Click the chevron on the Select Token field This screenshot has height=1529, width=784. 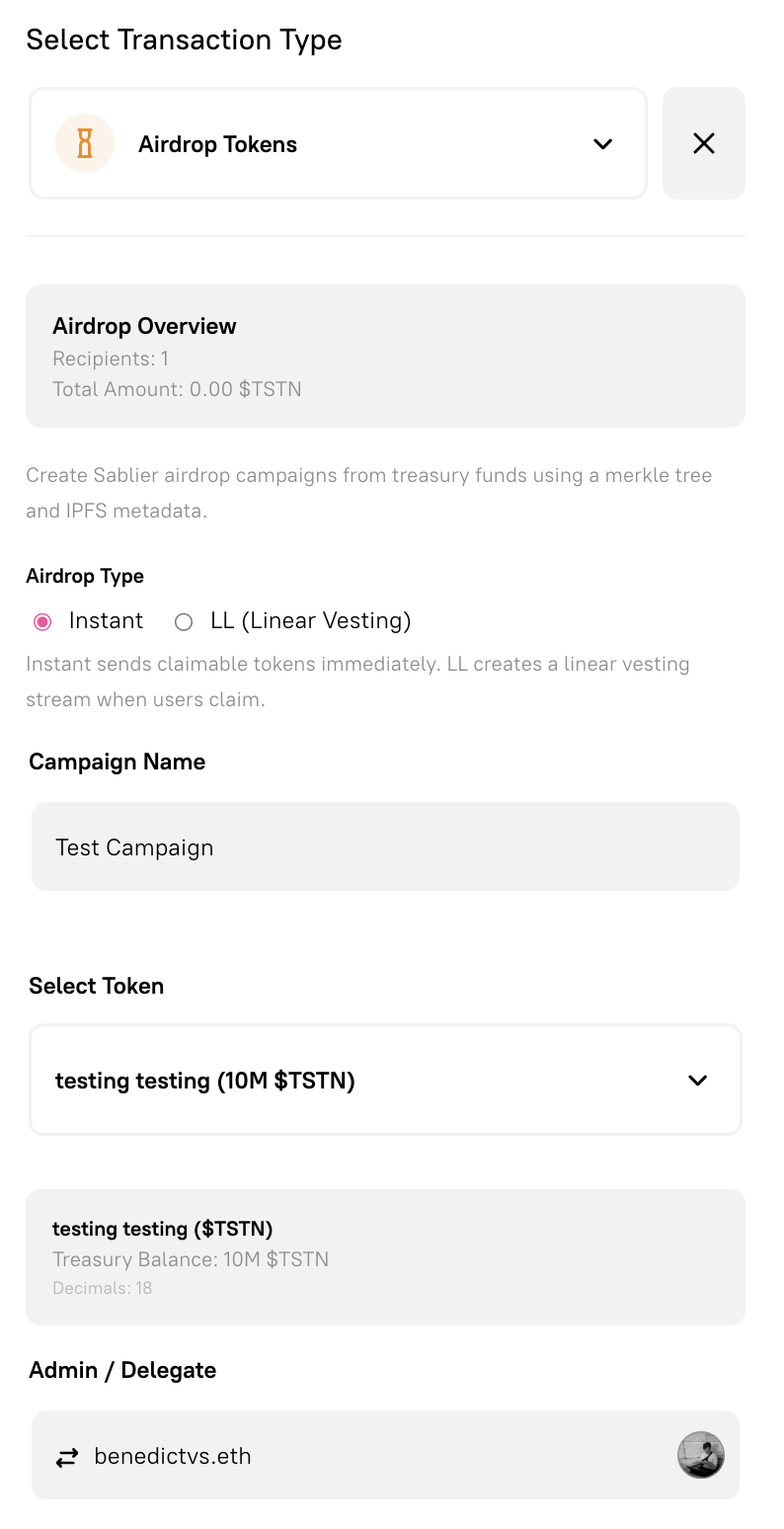tap(698, 1080)
